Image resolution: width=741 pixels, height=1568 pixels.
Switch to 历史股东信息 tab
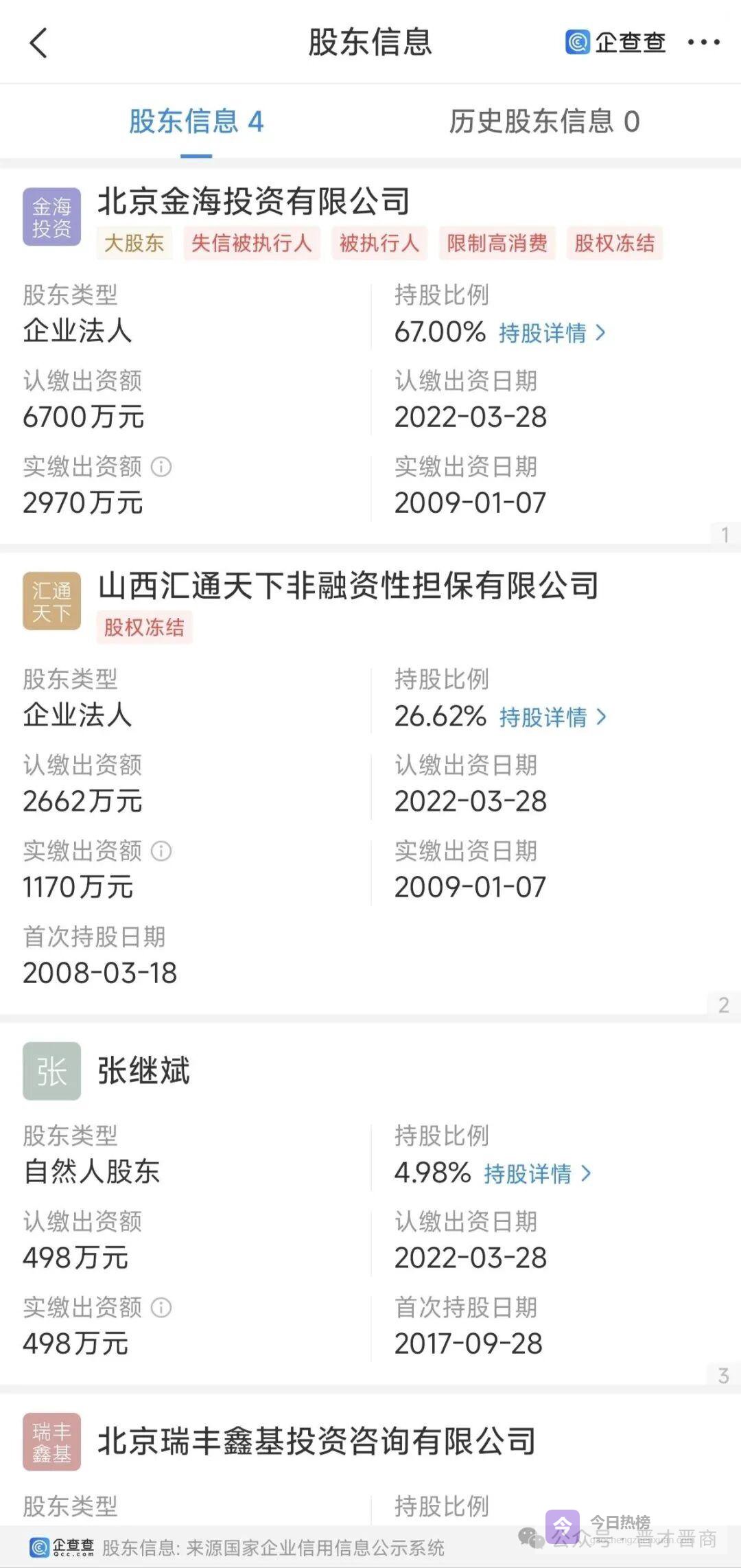pos(544,122)
